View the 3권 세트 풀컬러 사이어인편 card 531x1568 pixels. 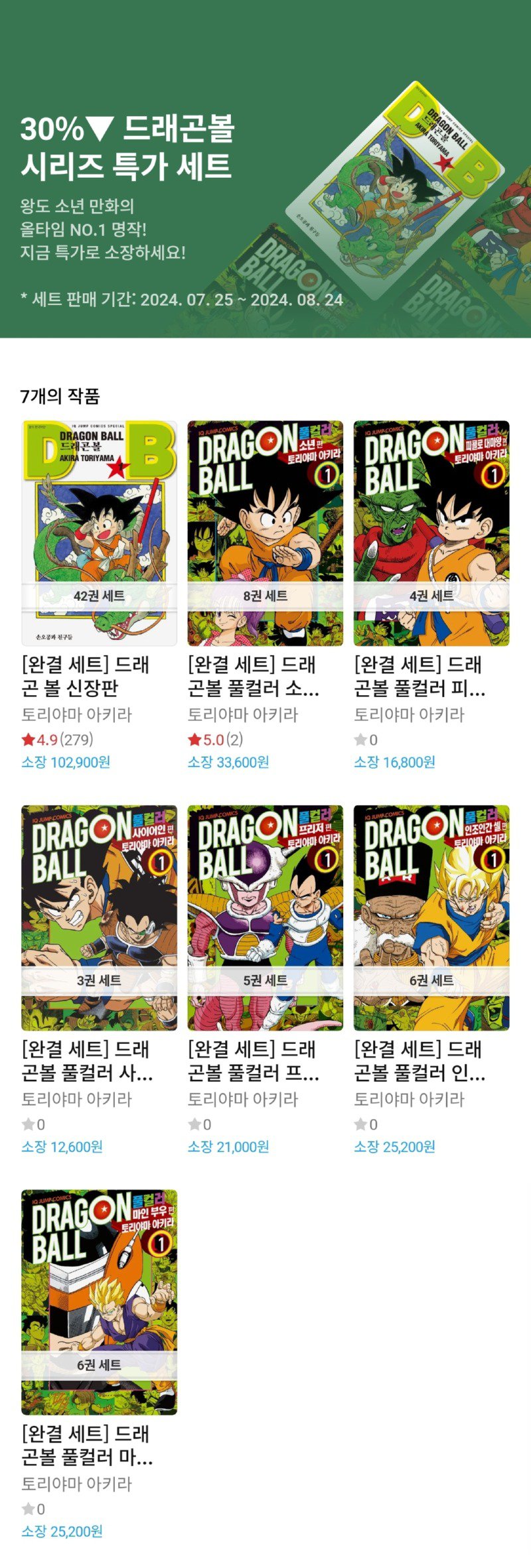point(99,917)
